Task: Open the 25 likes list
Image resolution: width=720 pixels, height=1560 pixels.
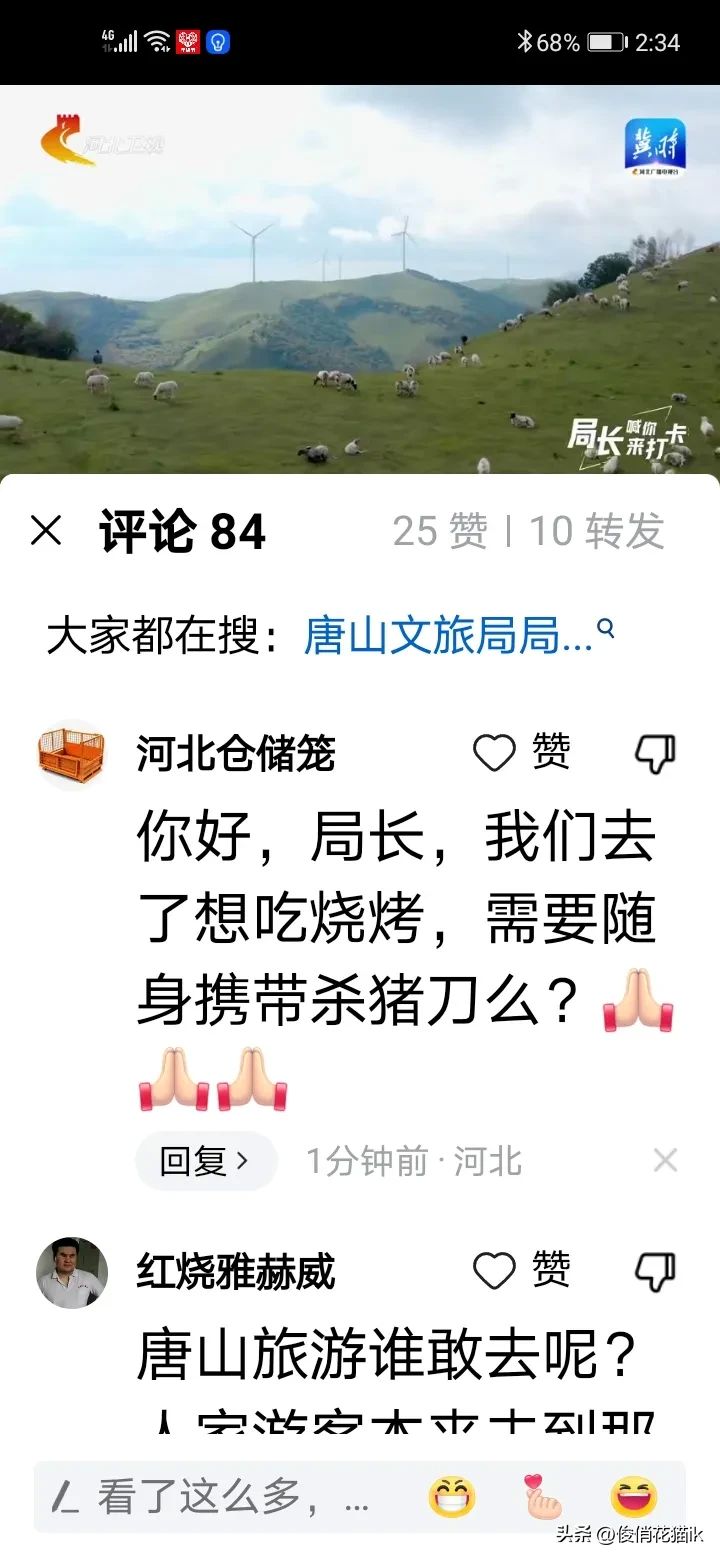Action: coord(440,531)
